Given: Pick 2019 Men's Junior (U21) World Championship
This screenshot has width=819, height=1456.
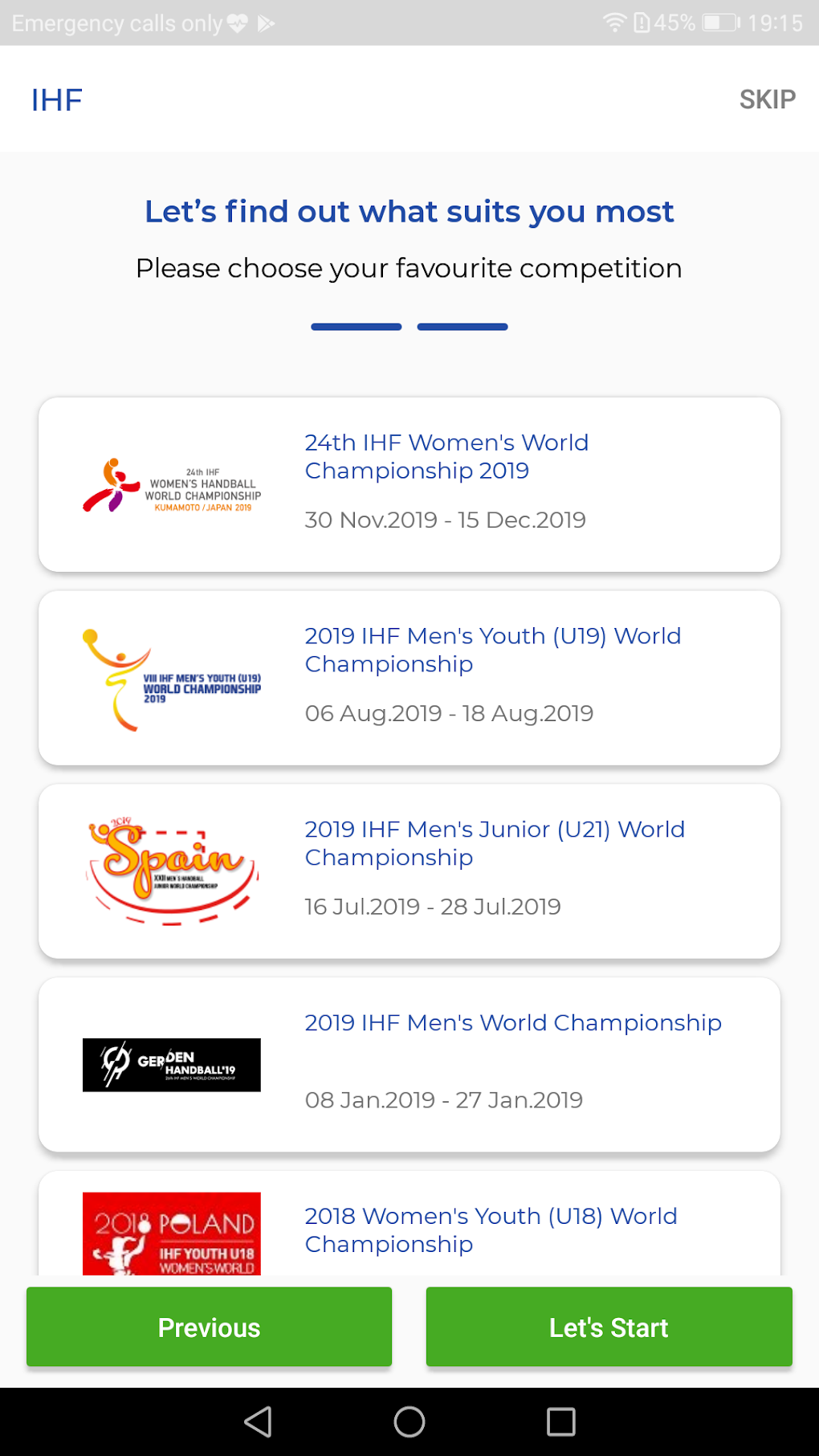Looking at the screenshot, I should (x=409, y=871).
